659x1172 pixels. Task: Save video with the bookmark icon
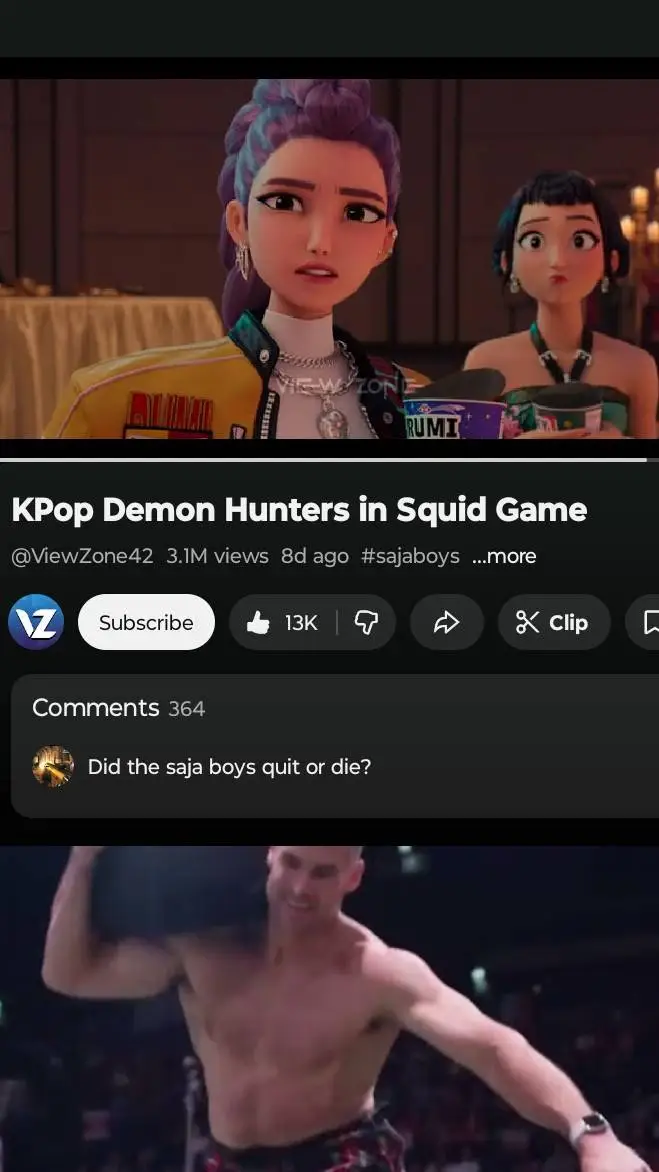[650, 622]
